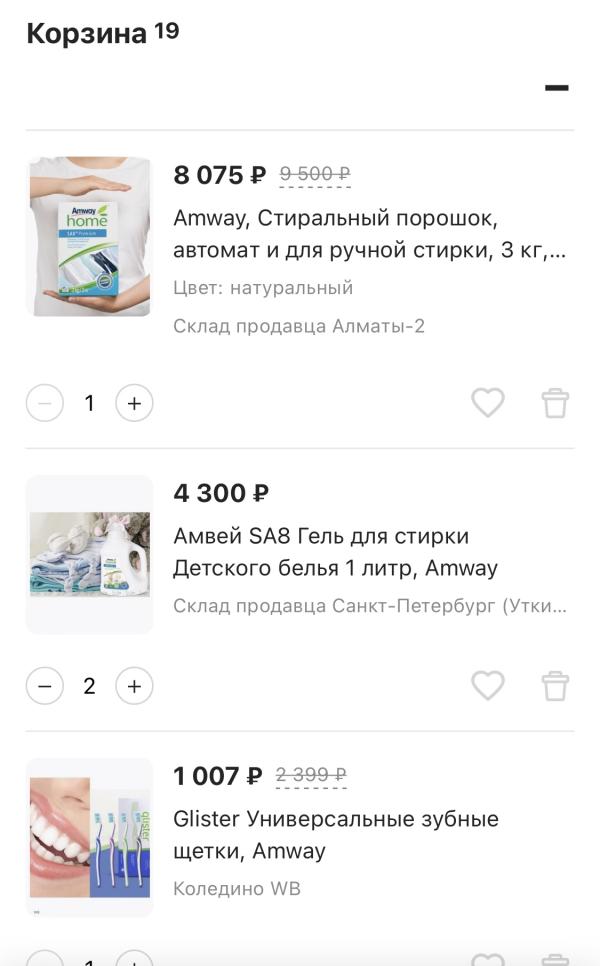Delete Amway laundry powder from cart
Image resolution: width=600 pixels, height=966 pixels.
(555, 403)
